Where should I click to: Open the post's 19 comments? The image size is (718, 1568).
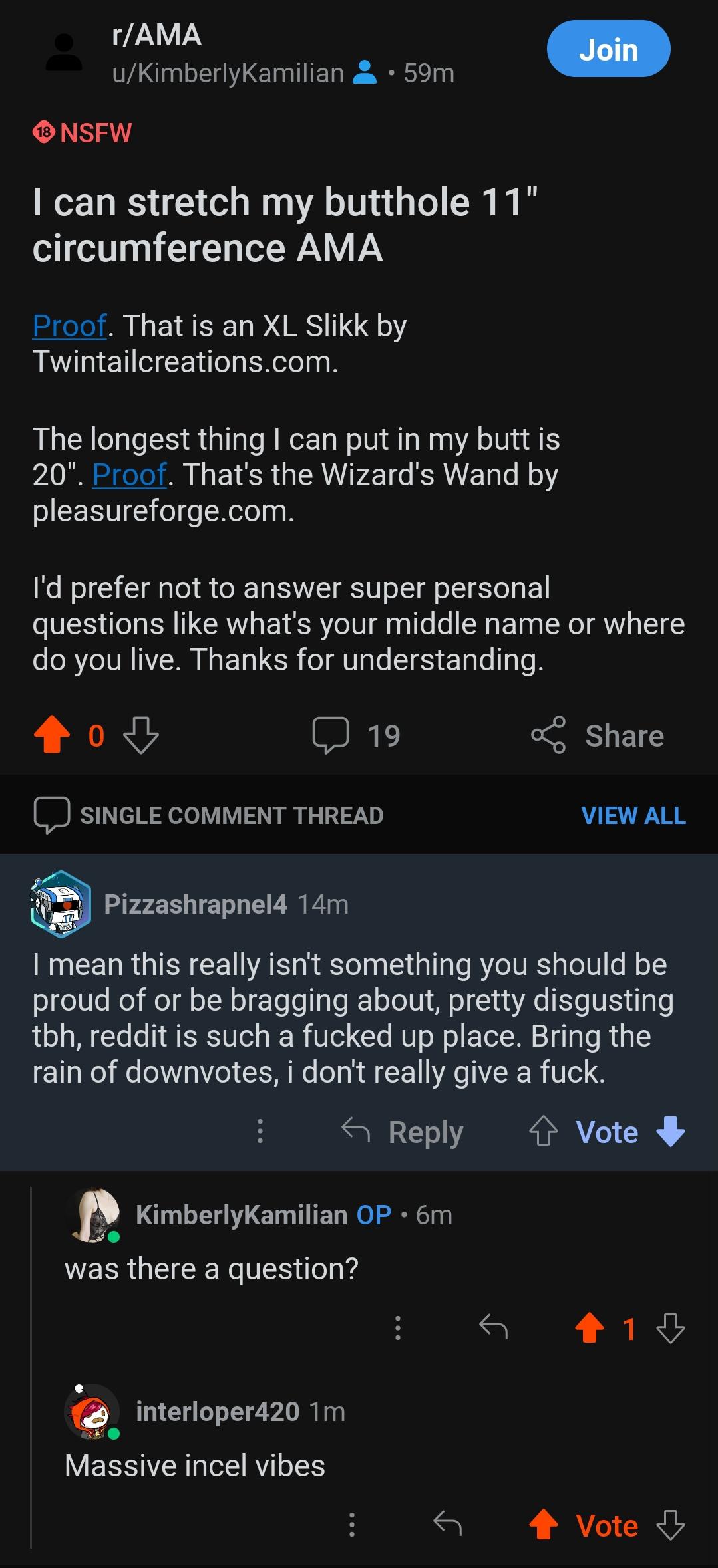tap(357, 735)
